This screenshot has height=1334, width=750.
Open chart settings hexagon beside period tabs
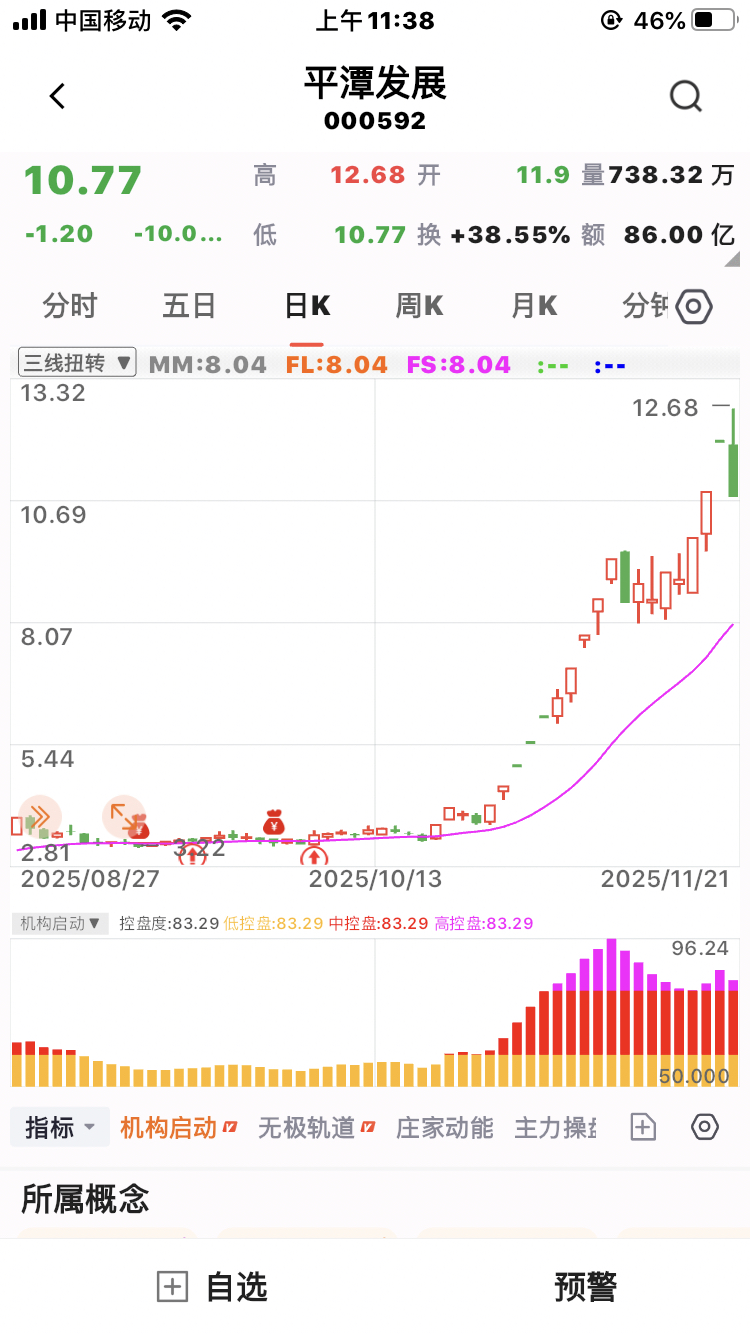click(694, 307)
